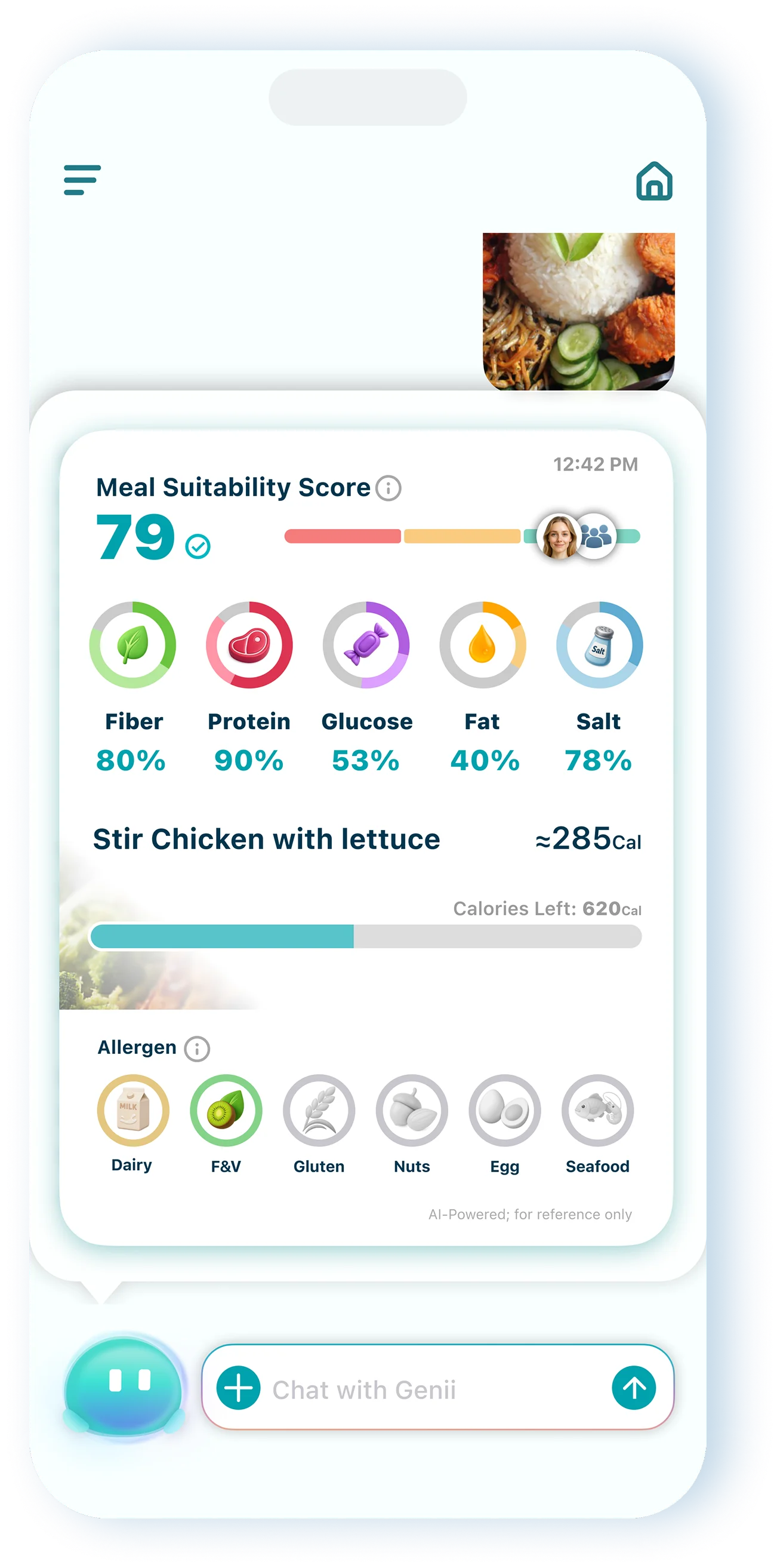Screen dimensions: 777x1568
Task: View the Fat score circle
Action: (x=484, y=647)
